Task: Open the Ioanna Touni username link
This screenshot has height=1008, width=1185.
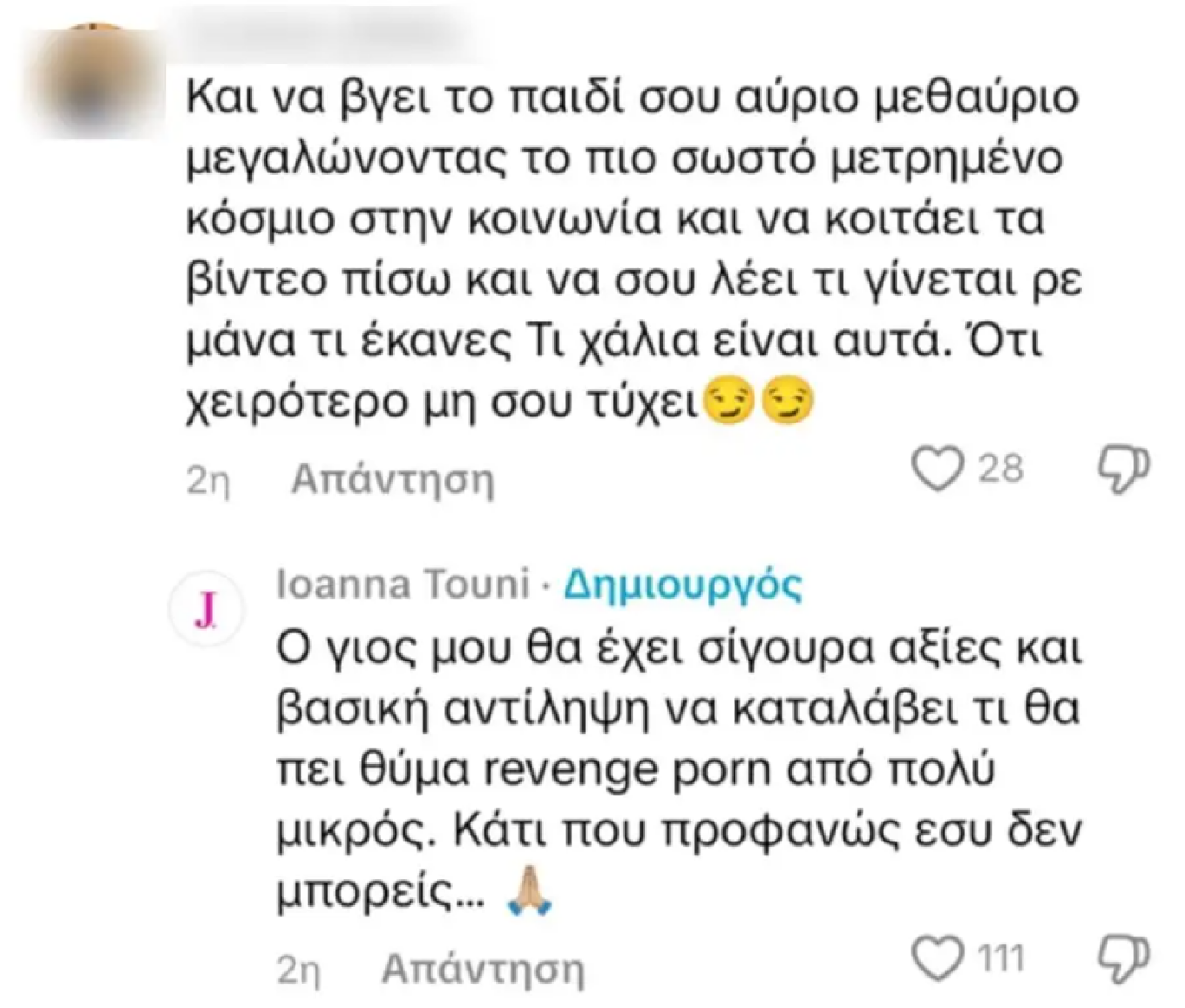Action: pos(403,584)
